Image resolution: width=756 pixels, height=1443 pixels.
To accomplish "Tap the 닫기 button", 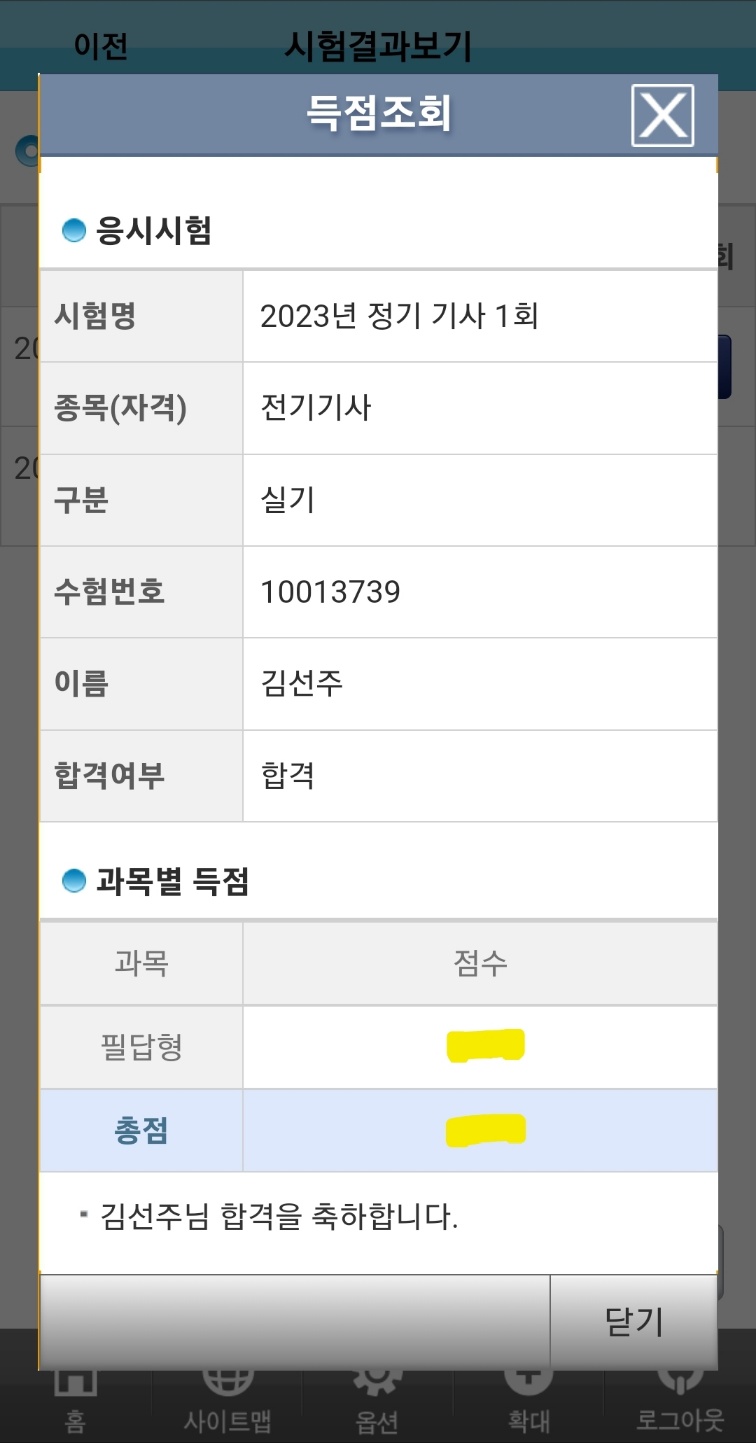I will [x=634, y=1321].
